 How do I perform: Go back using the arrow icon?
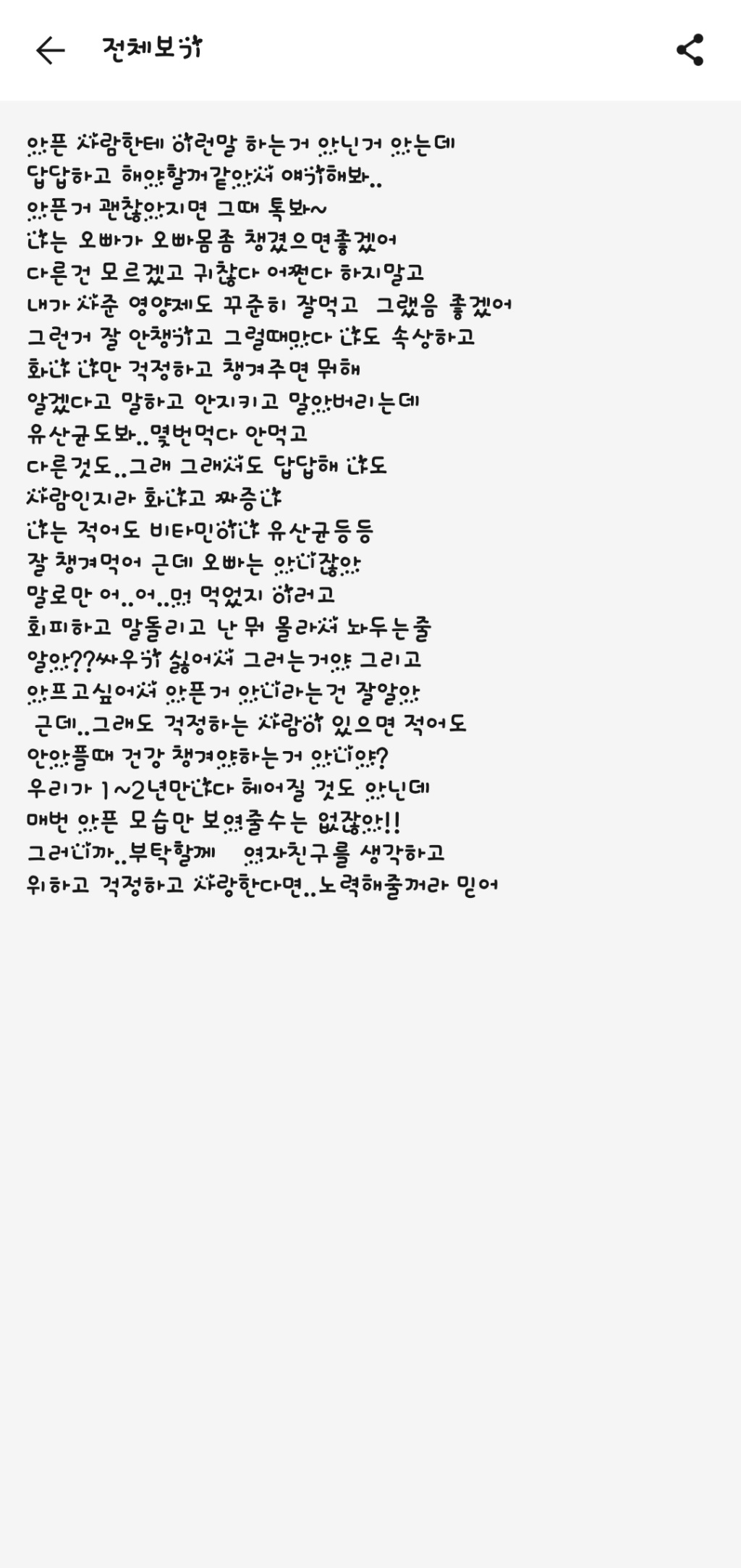click(50, 50)
